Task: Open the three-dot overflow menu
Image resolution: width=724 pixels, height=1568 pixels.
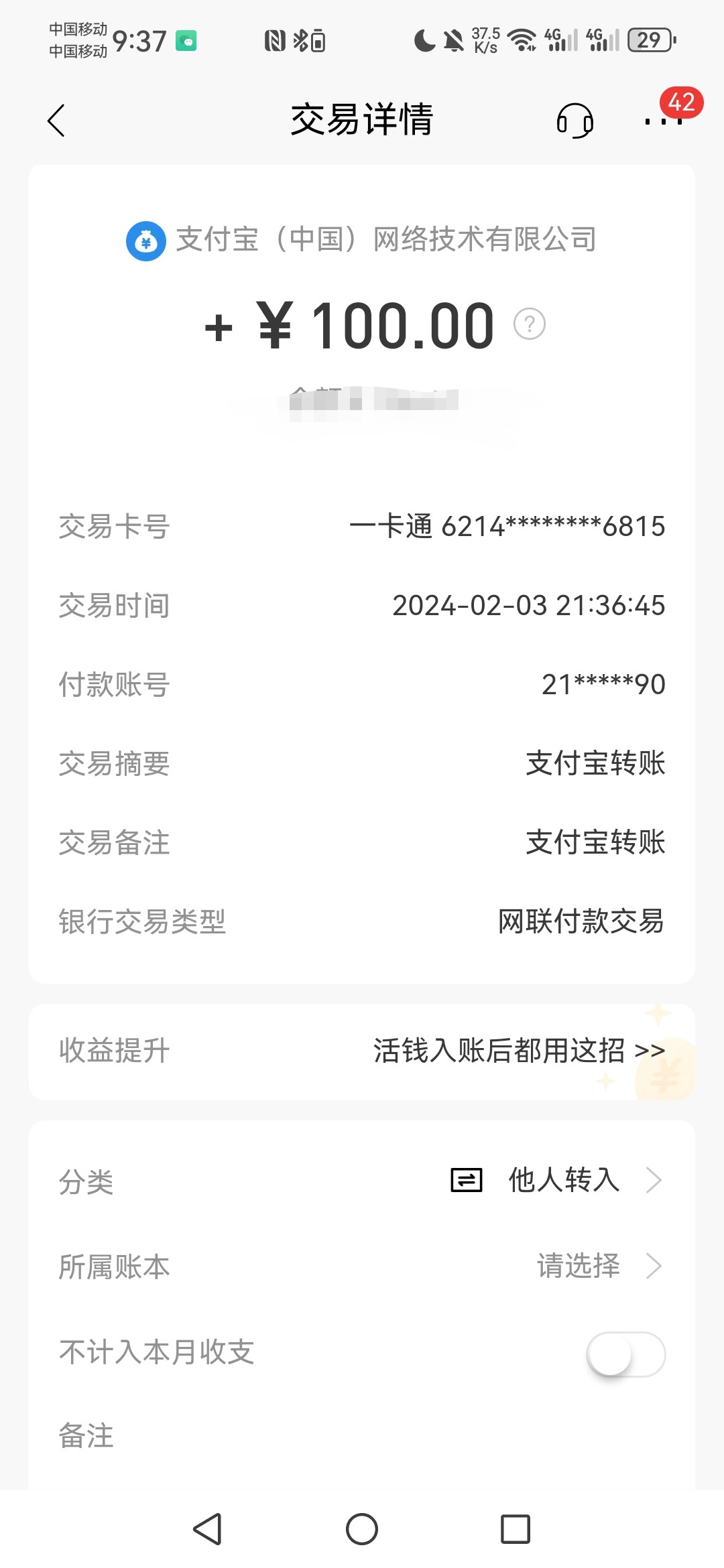Action: point(662,121)
